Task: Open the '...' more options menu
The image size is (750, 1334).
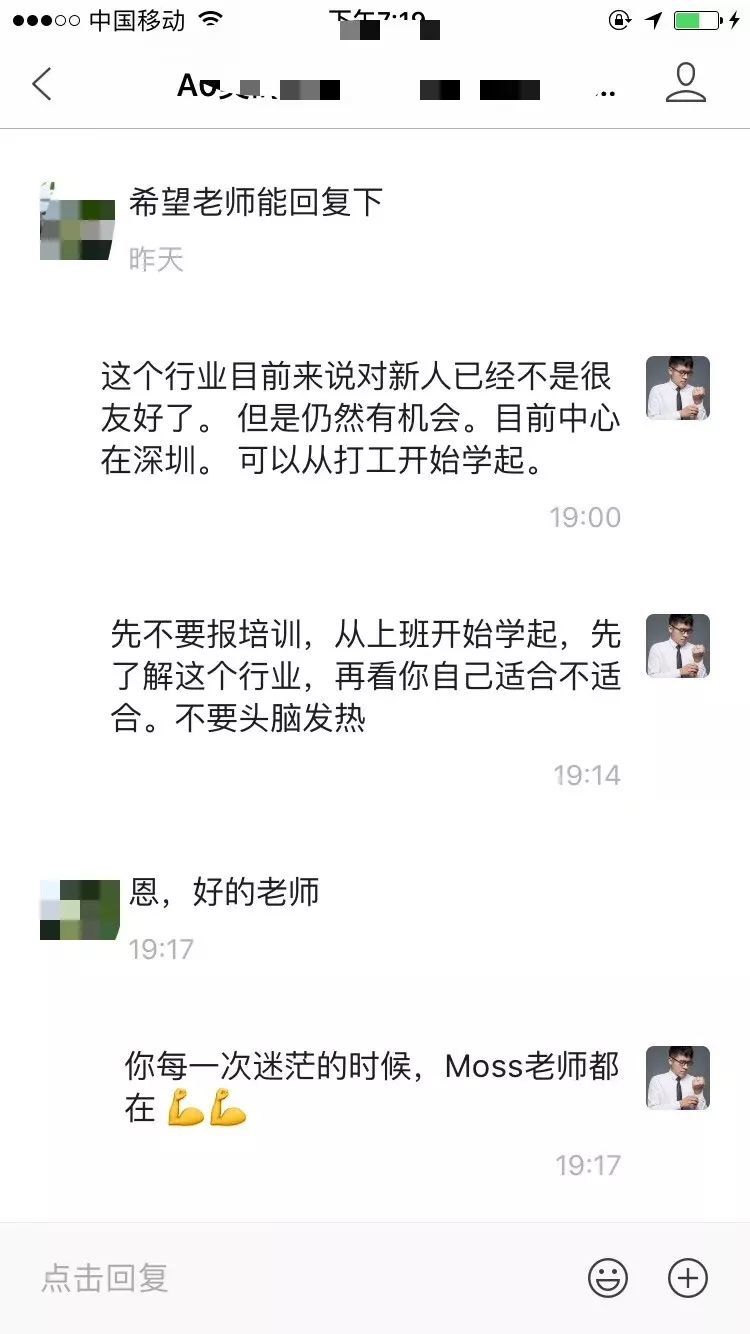Action: [607, 90]
